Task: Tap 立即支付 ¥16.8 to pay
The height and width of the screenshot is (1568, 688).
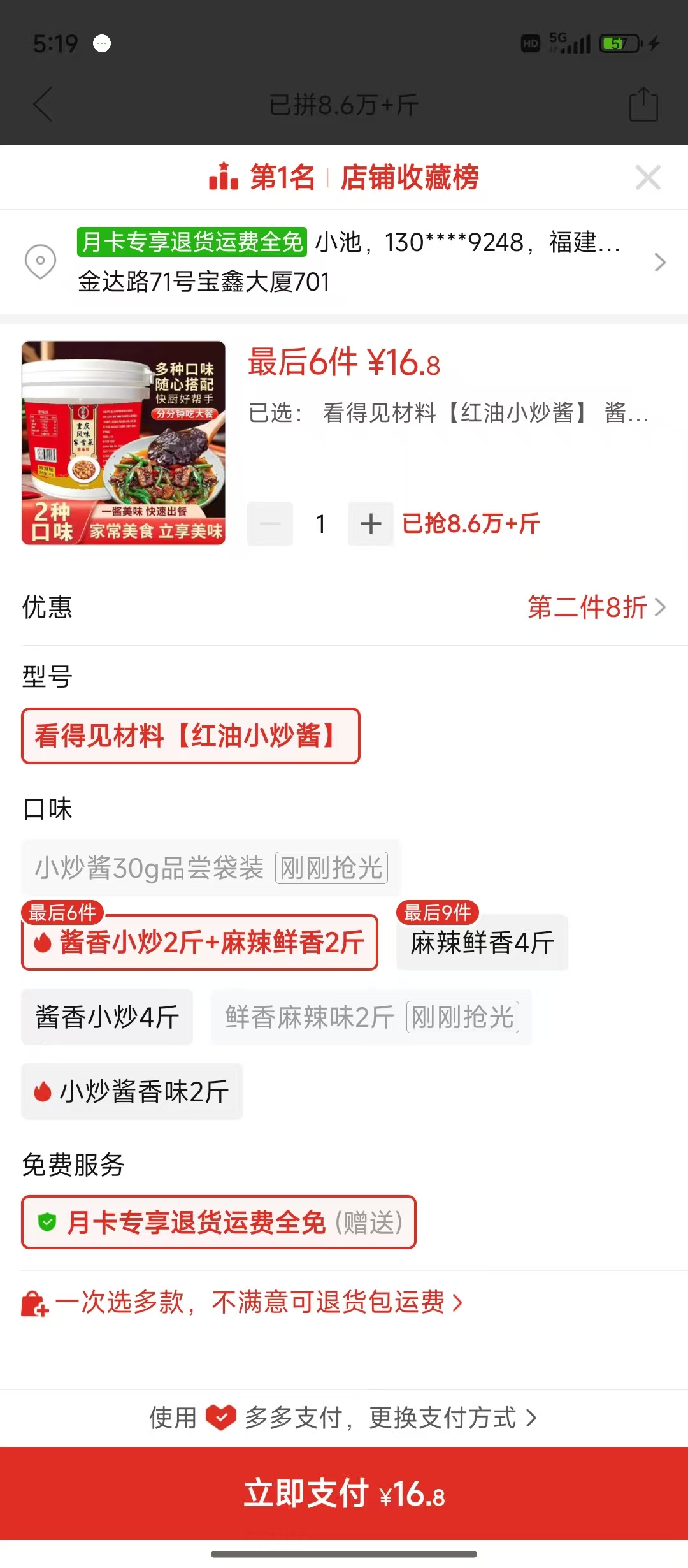Action: coord(344,1494)
